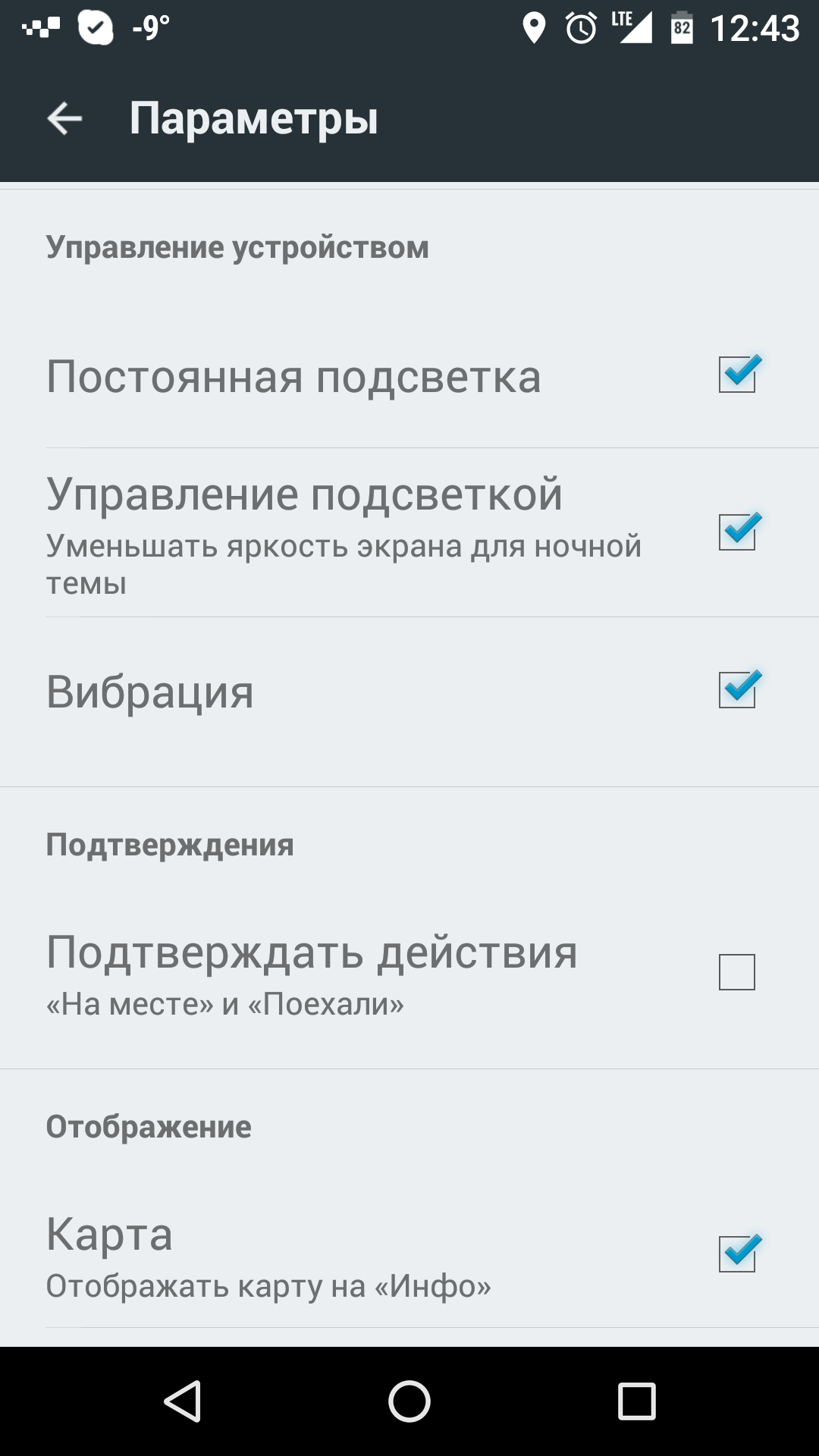Enable Подтверждать действия checkbox
The image size is (819, 1456).
click(x=737, y=972)
